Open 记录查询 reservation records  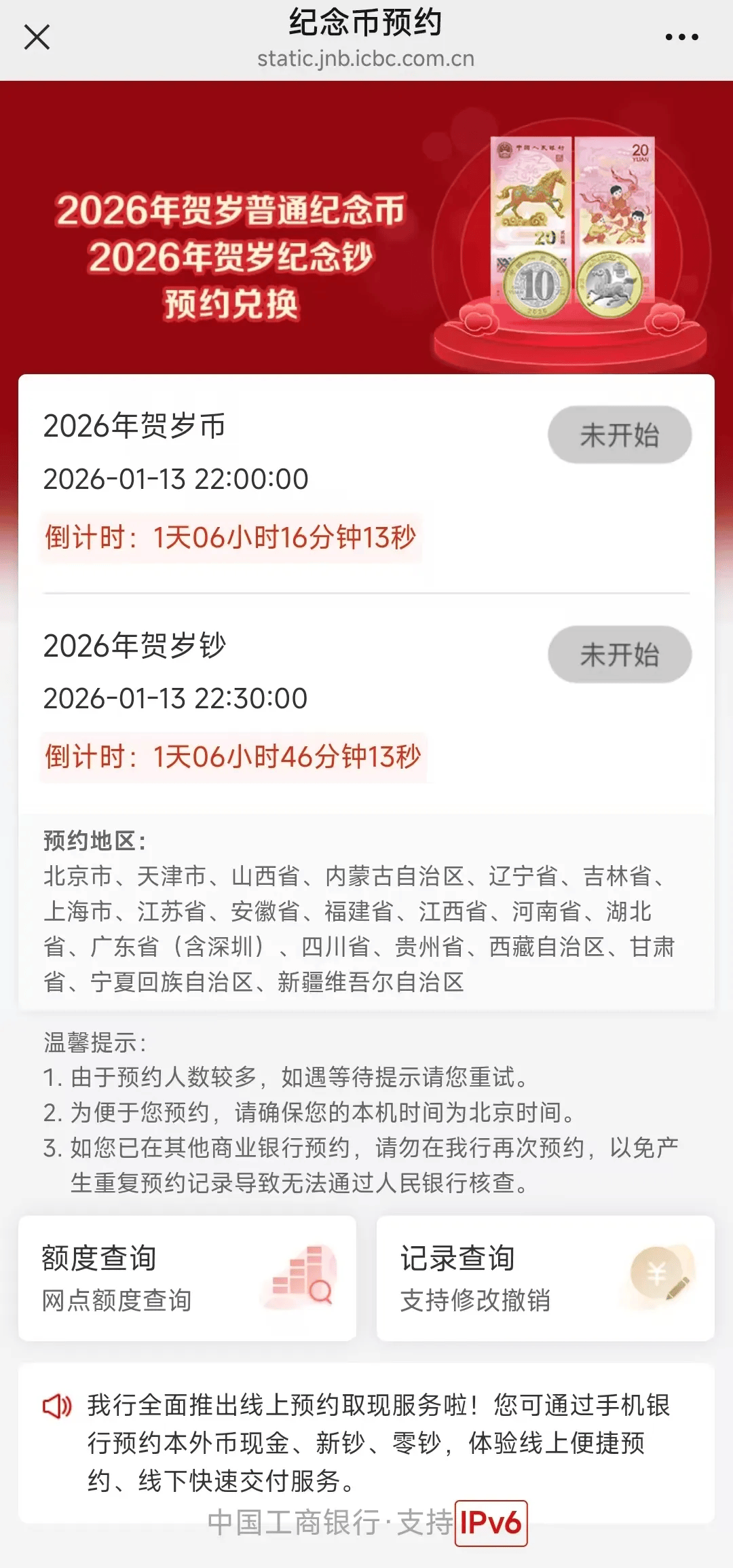coord(545,1278)
